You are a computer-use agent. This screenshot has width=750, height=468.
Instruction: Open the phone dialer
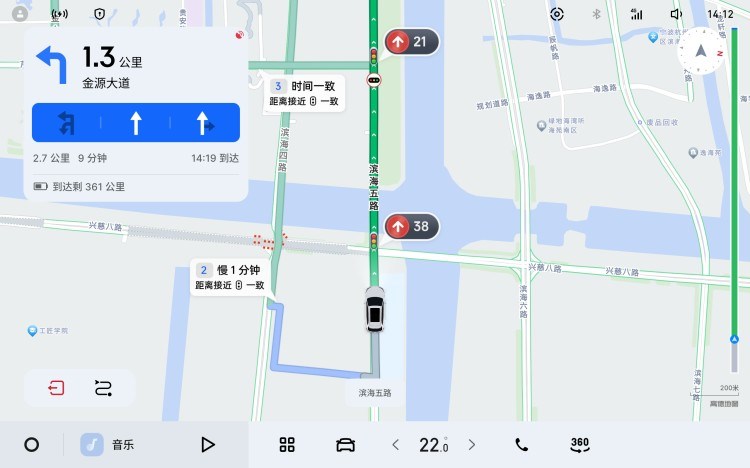coord(521,445)
